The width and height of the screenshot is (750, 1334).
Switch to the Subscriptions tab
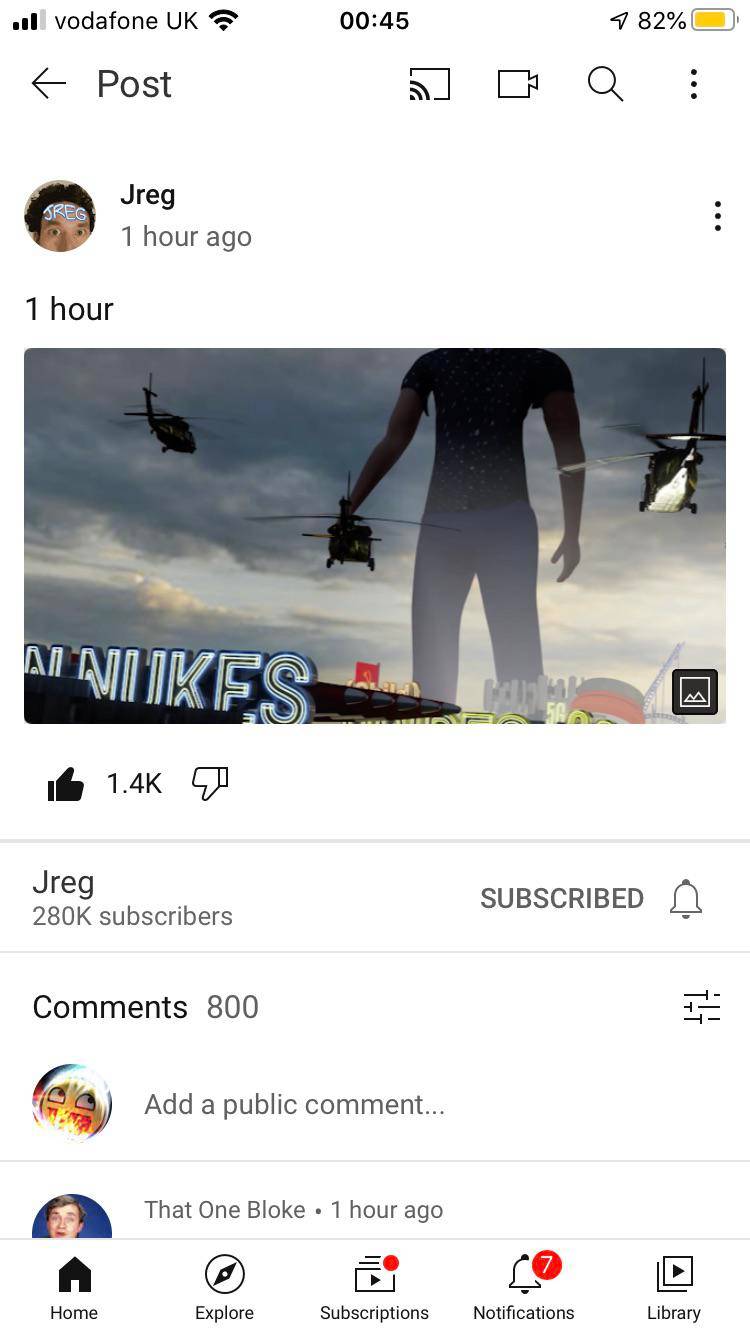[374, 1288]
